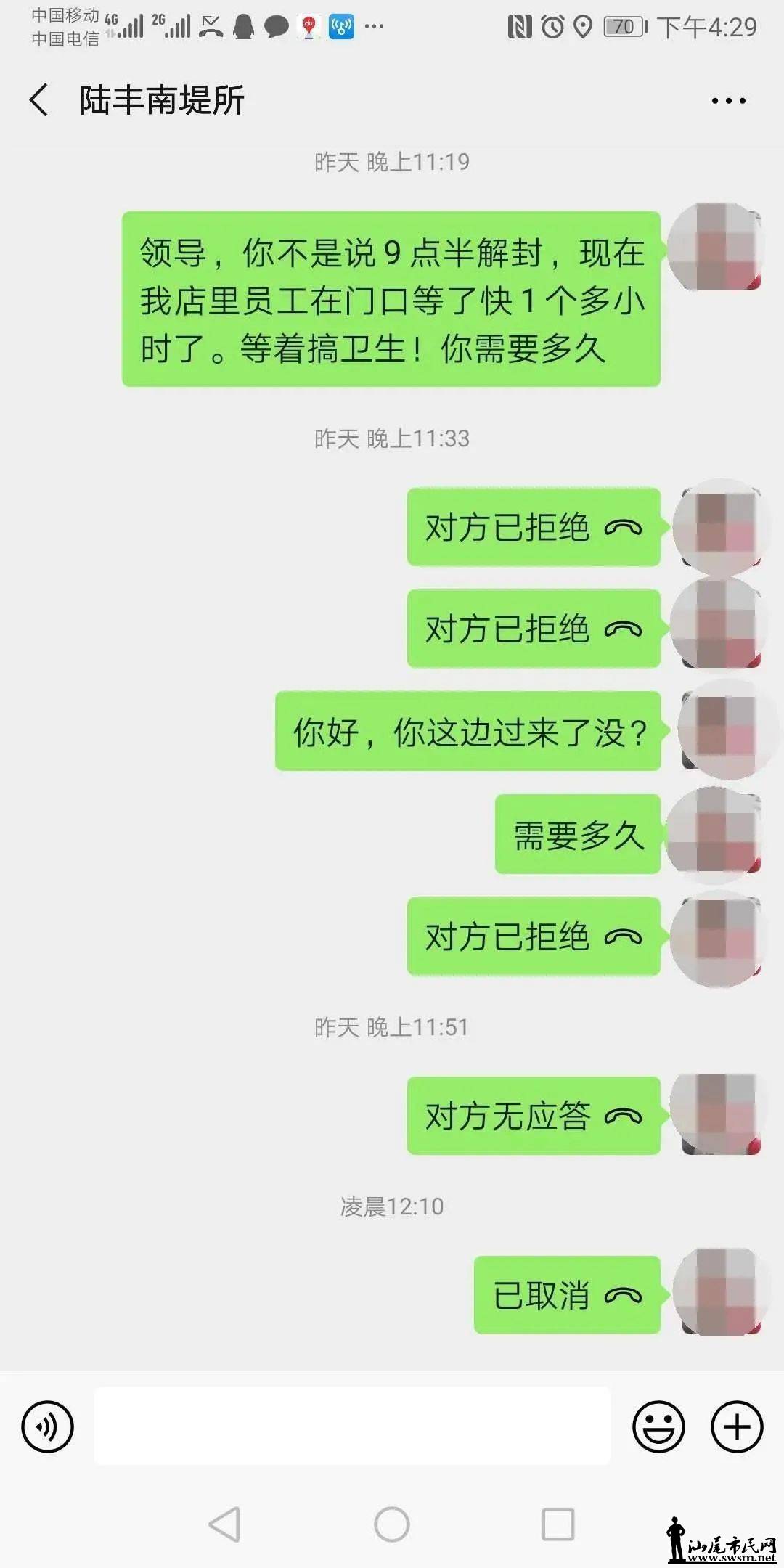
Task: Open the chat's three-dot menu
Action: coord(728,101)
